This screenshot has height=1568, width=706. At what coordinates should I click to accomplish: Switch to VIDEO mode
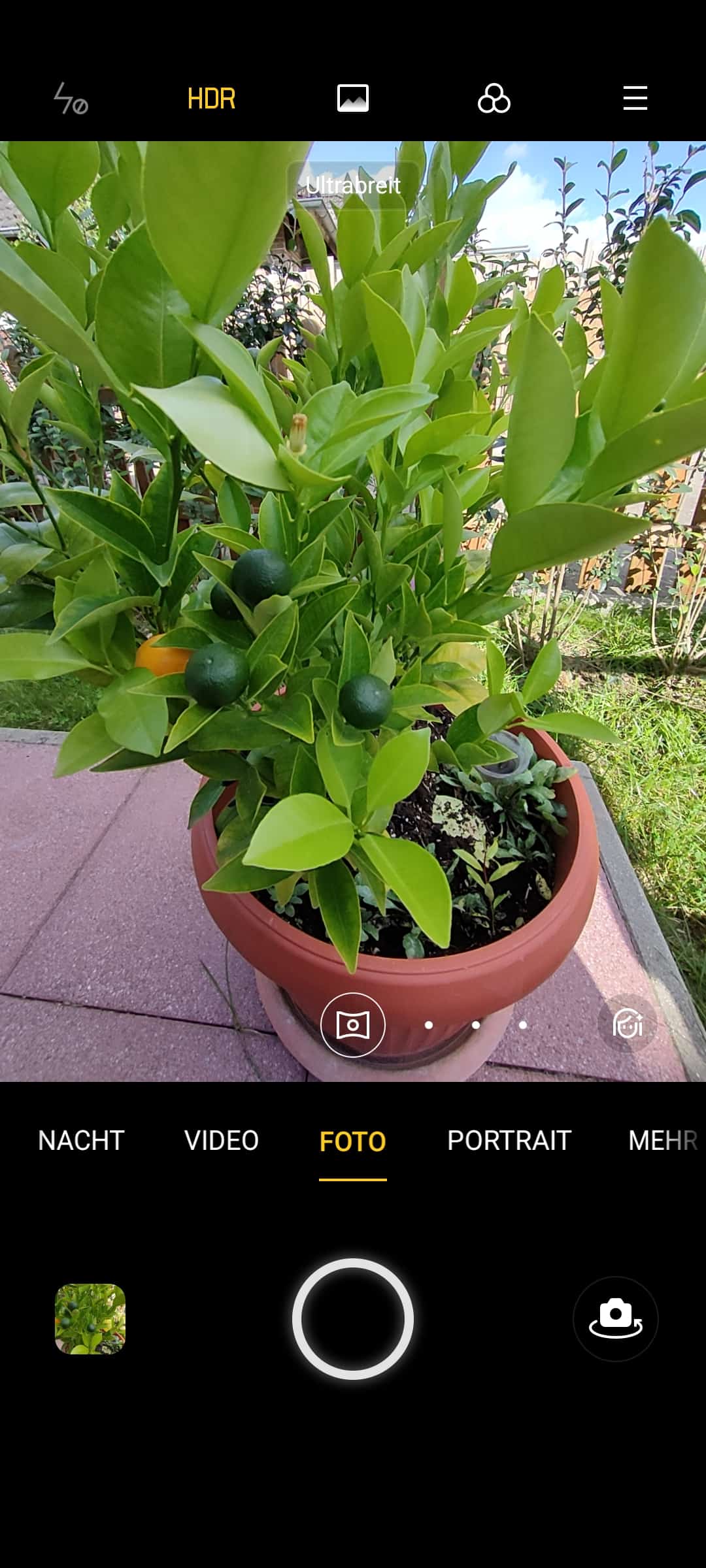(x=222, y=1141)
